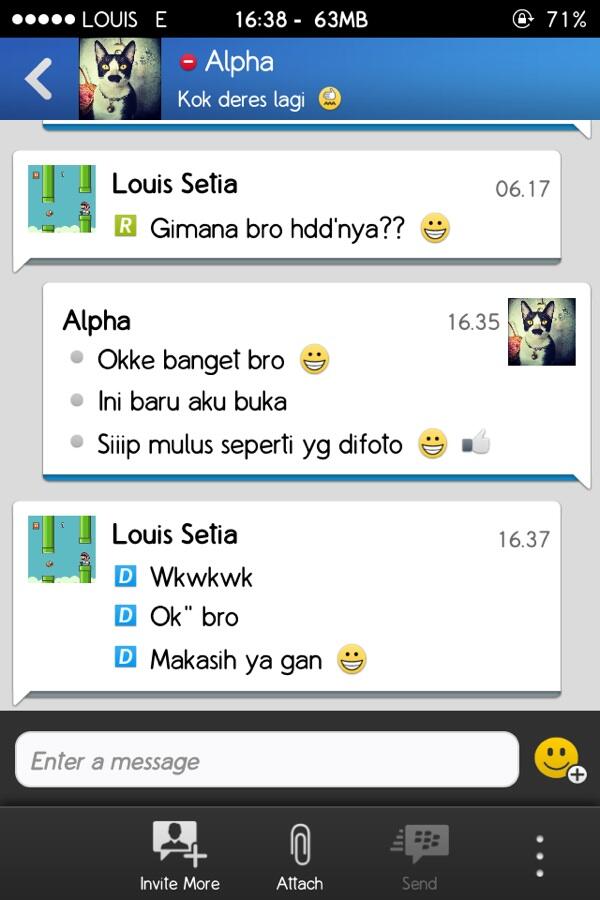This screenshot has width=600, height=900.
Task: Open the emoticon picker
Action: pyautogui.click(x=559, y=759)
